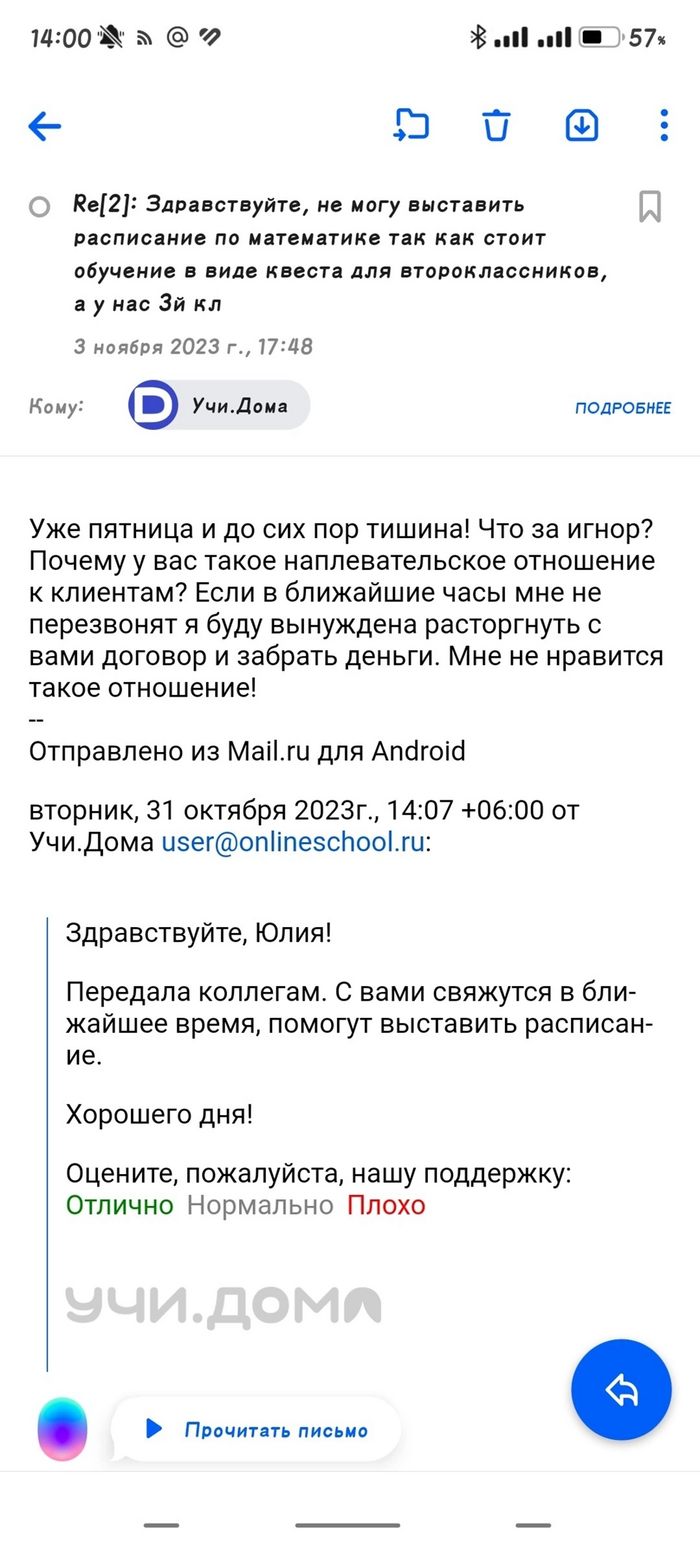
Task: Expand details with ПОДРОБНЕЕ
Action: point(622,408)
